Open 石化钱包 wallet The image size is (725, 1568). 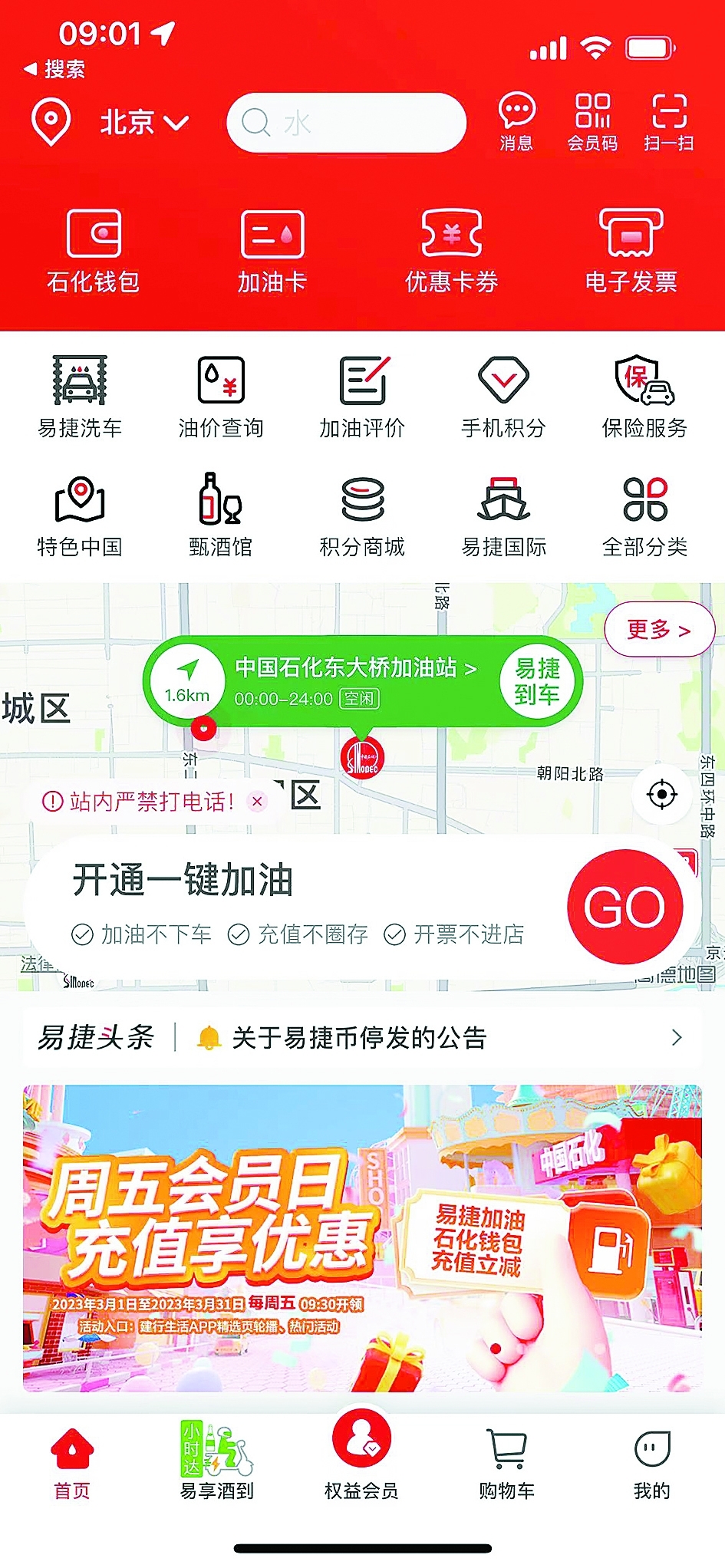pyautogui.click(x=94, y=251)
